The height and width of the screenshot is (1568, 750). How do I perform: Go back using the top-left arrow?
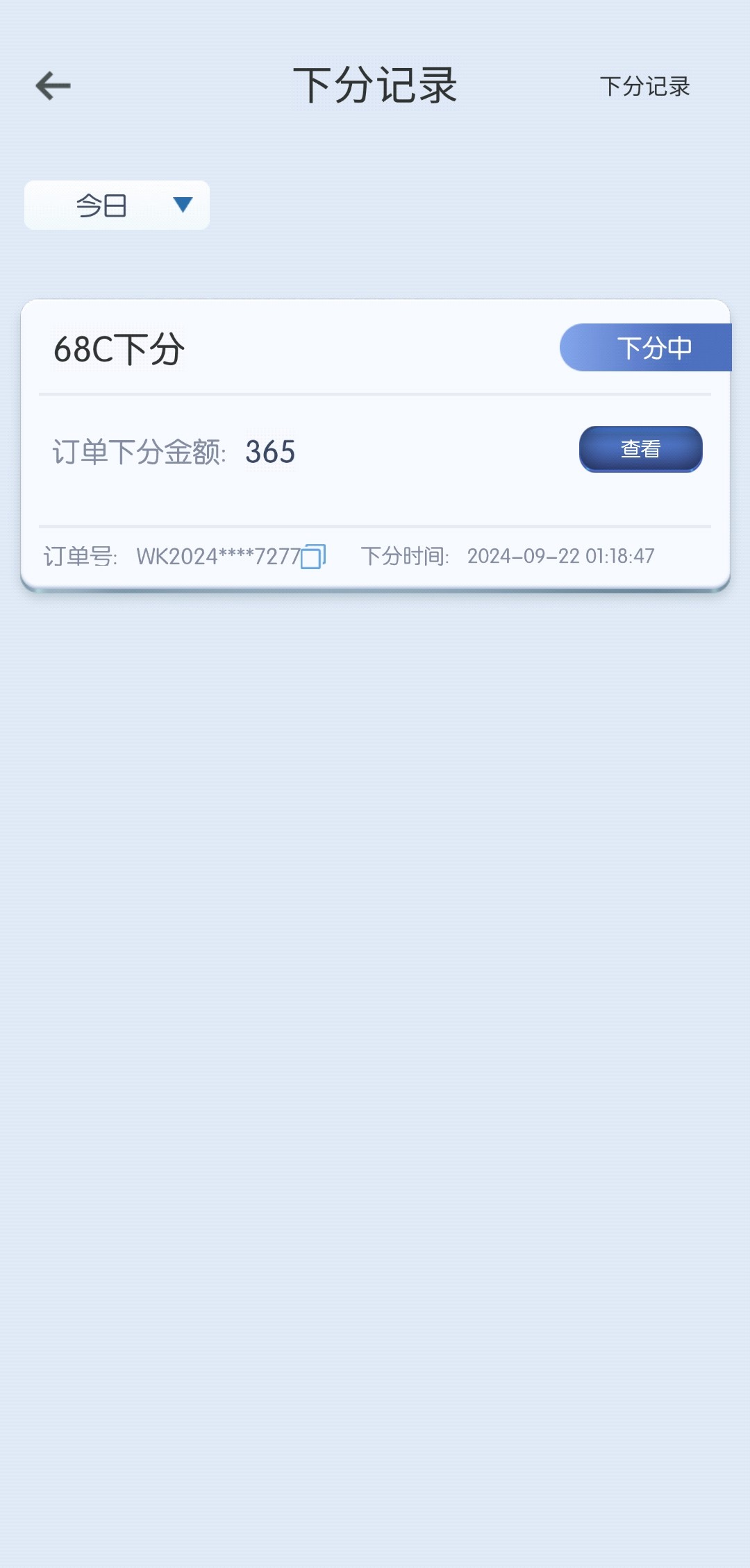[x=53, y=86]
